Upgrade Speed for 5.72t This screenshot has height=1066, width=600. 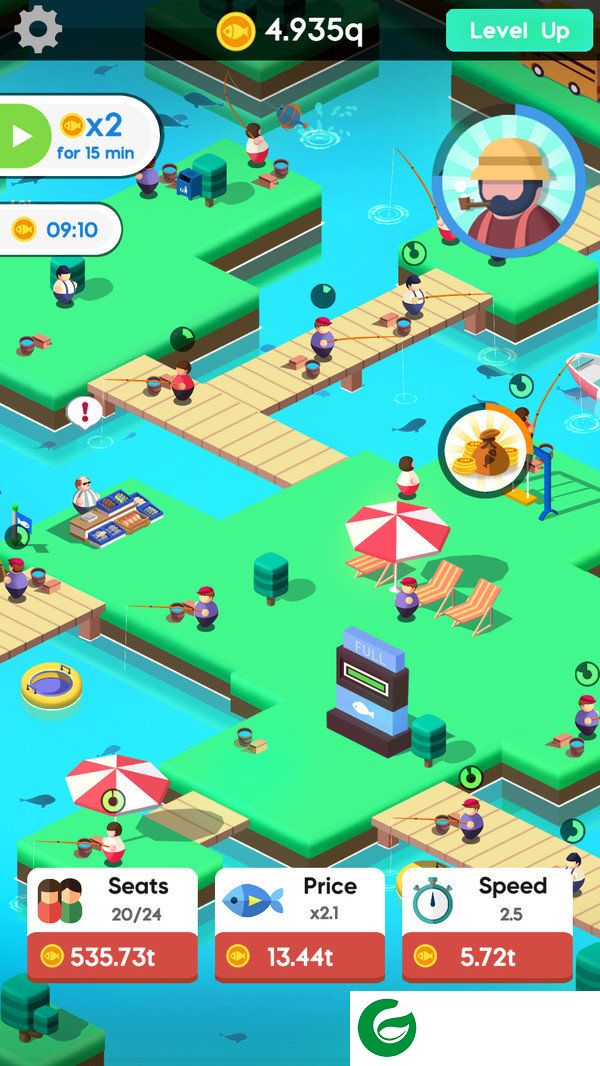click(487, 956)
